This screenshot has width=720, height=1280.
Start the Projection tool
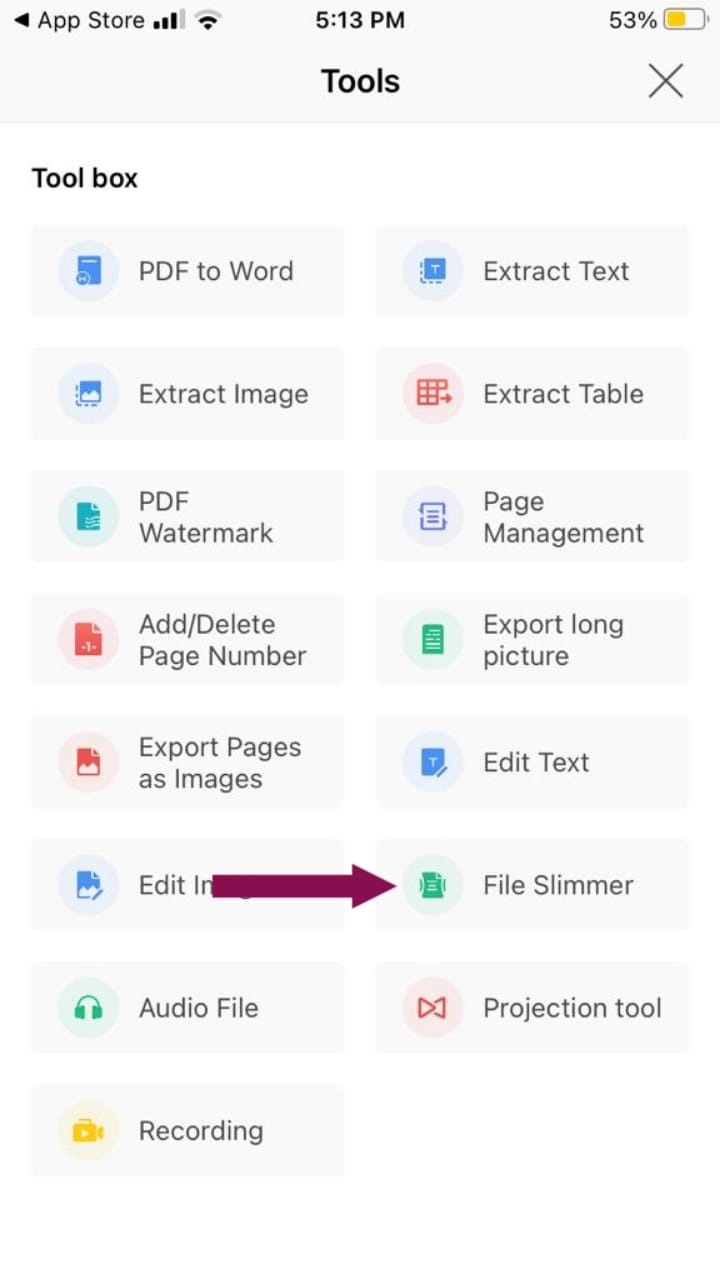532,1008
